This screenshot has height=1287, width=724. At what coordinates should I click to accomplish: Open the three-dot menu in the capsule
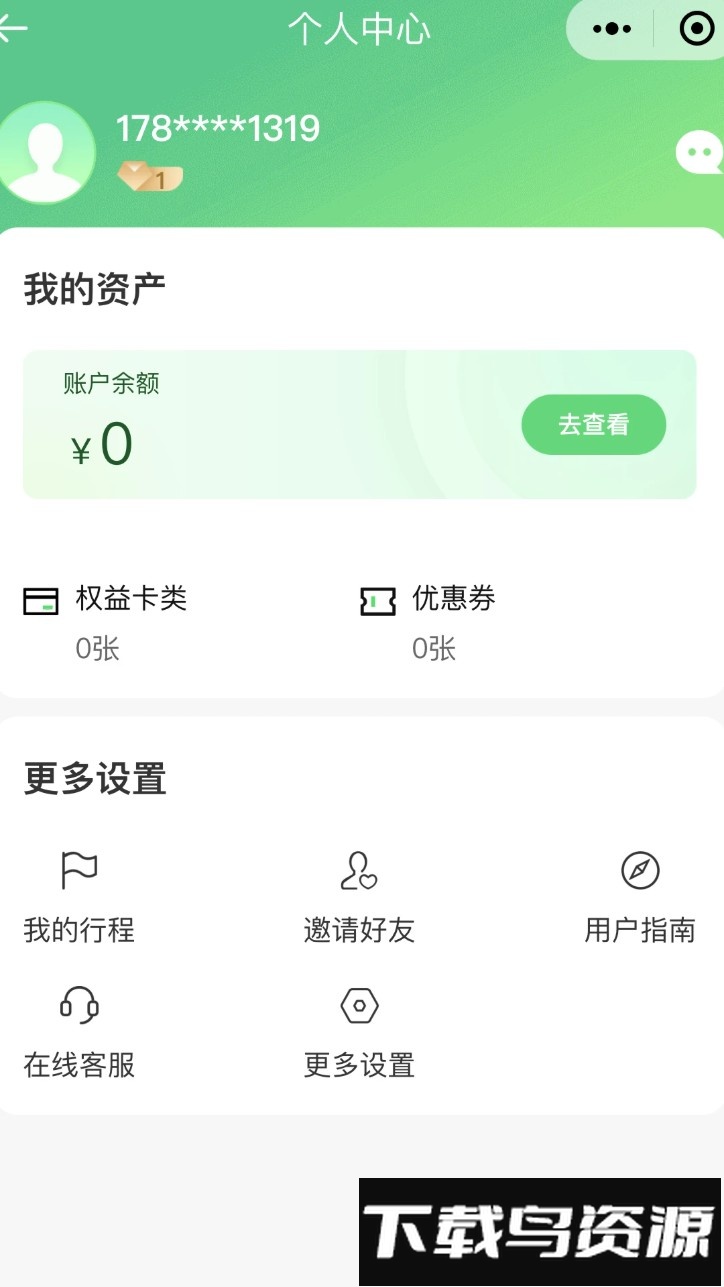click(612, 28)
